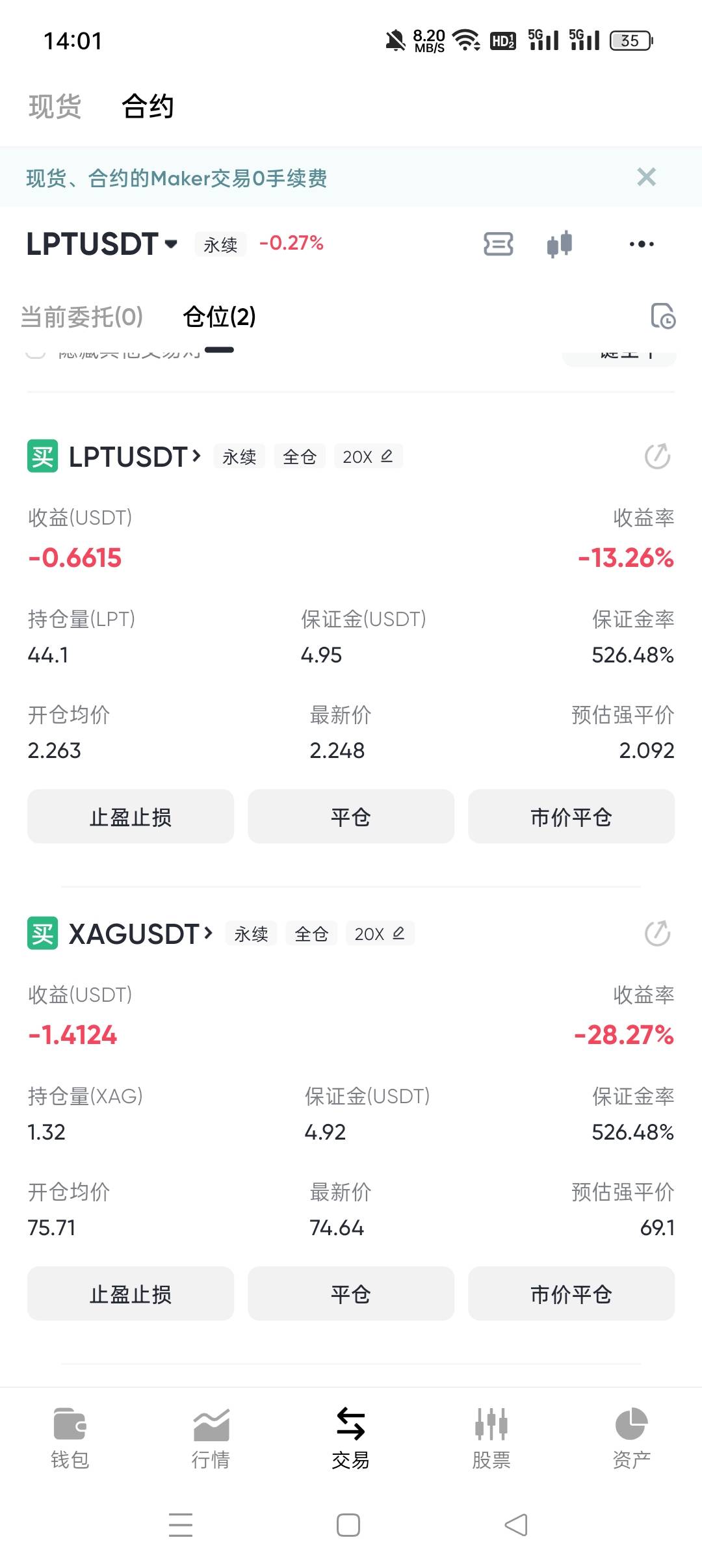This screenshot has height=1568, width=702.
Task: Tap 平仓 on the LPTUSDT position
Action: click(x=350, y=817)
